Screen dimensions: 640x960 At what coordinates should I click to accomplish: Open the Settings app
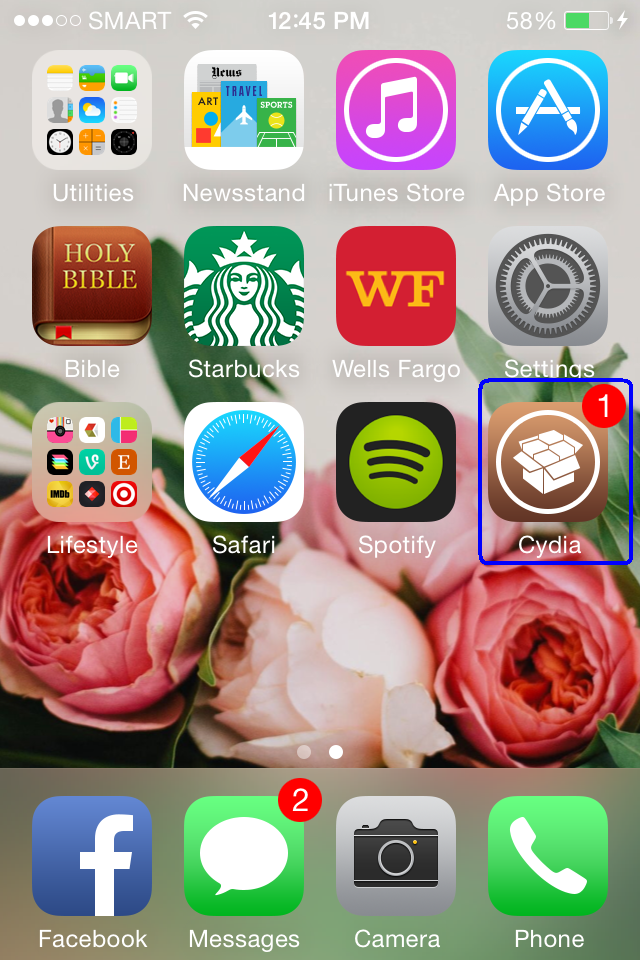(548, 286)
